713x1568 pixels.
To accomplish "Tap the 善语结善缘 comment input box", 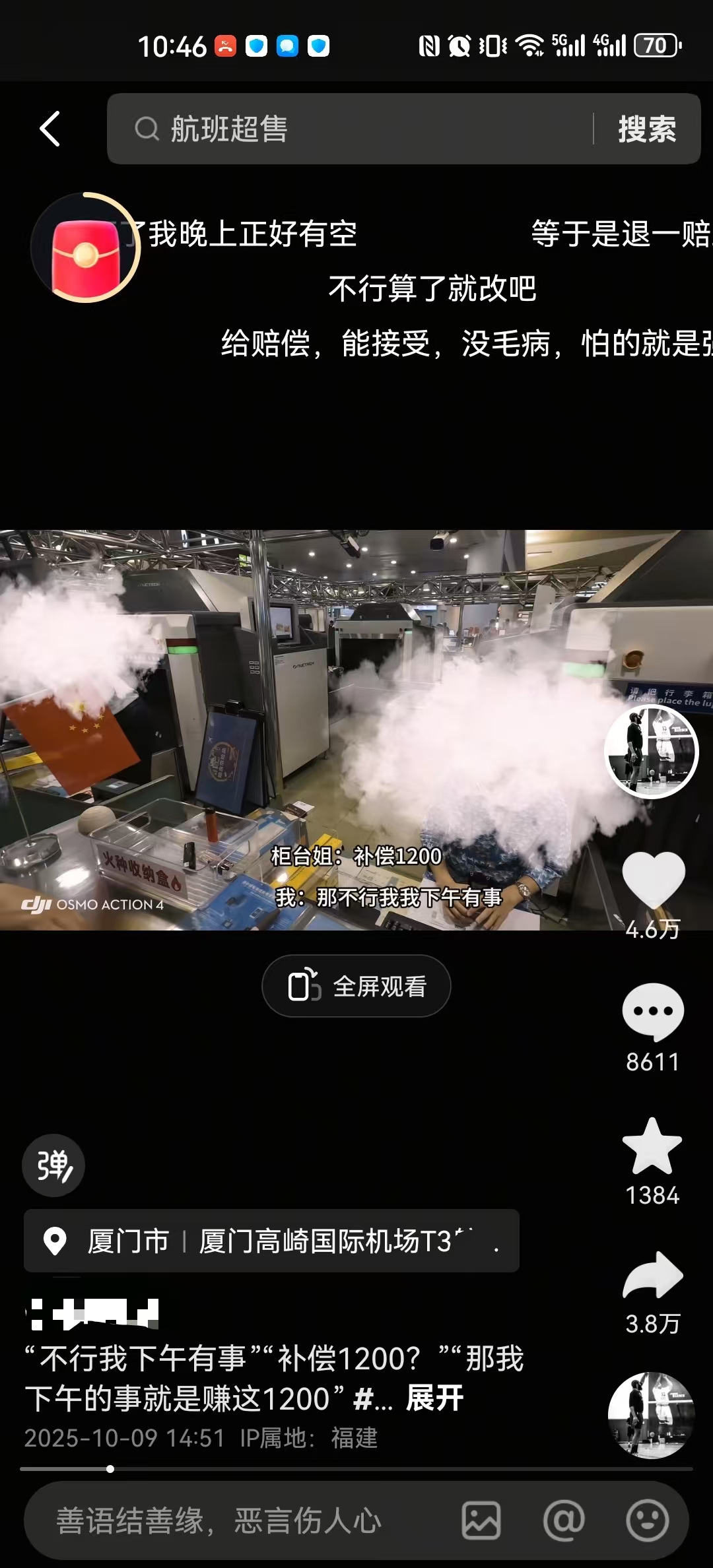I will click(x=238, y=1520).
